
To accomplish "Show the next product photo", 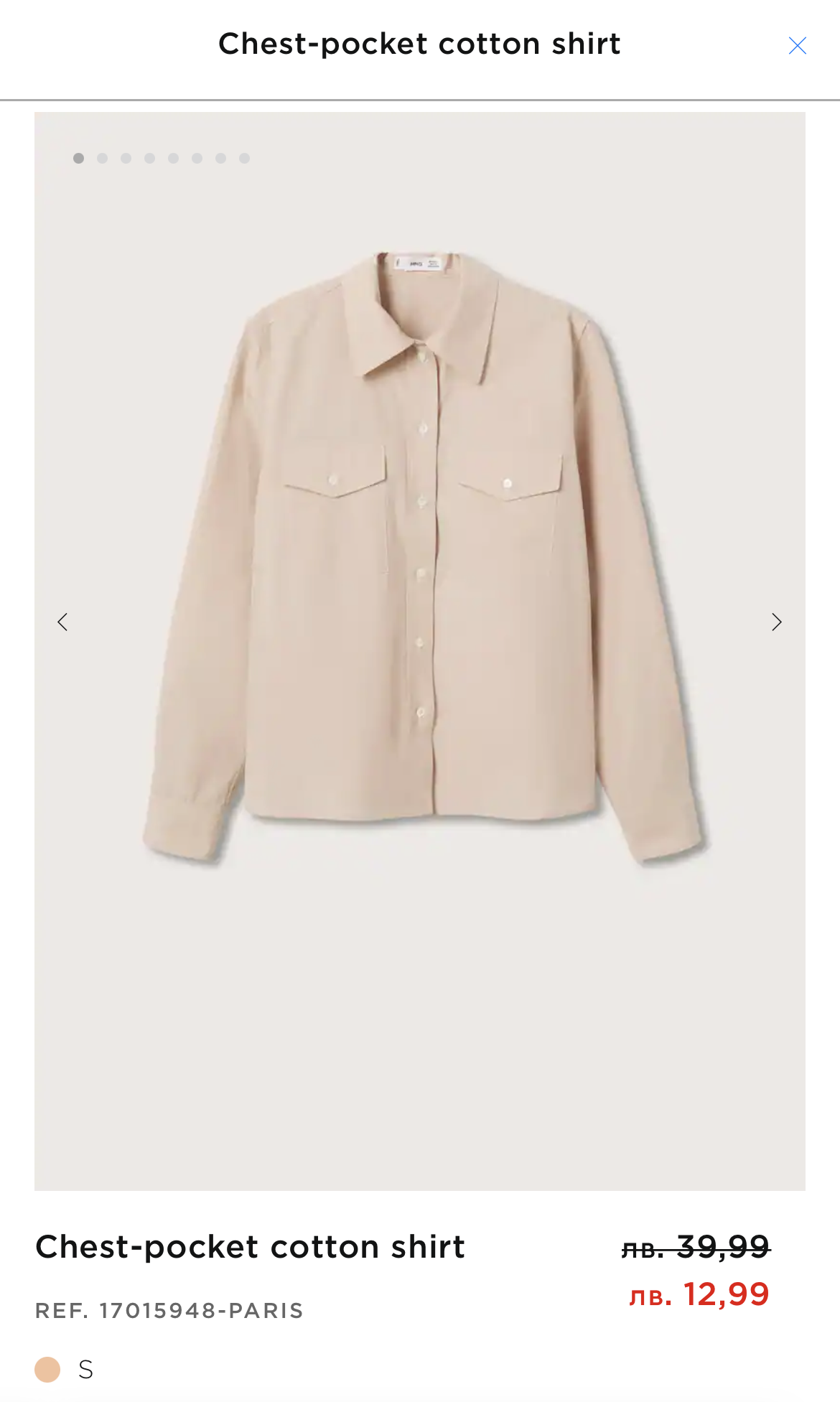I will click(776, 622).
